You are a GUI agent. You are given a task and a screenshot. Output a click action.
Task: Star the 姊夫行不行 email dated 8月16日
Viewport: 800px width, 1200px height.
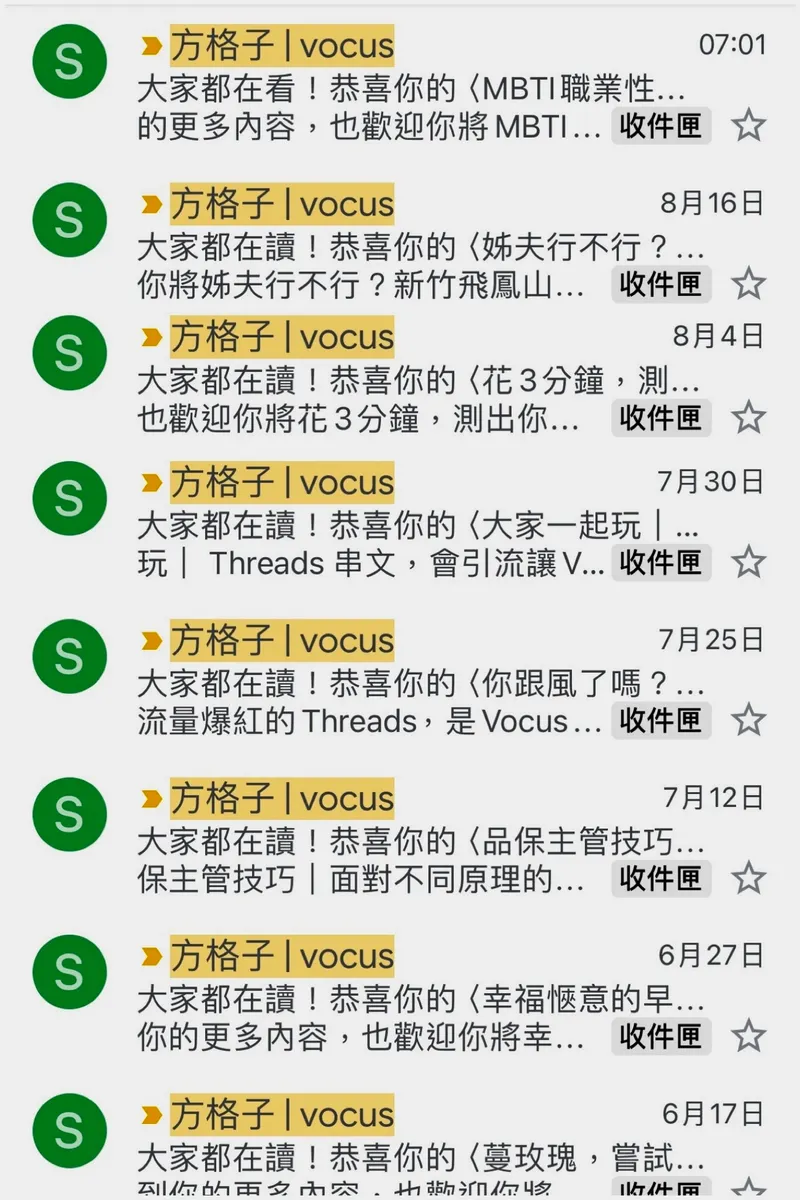[750, 286]
